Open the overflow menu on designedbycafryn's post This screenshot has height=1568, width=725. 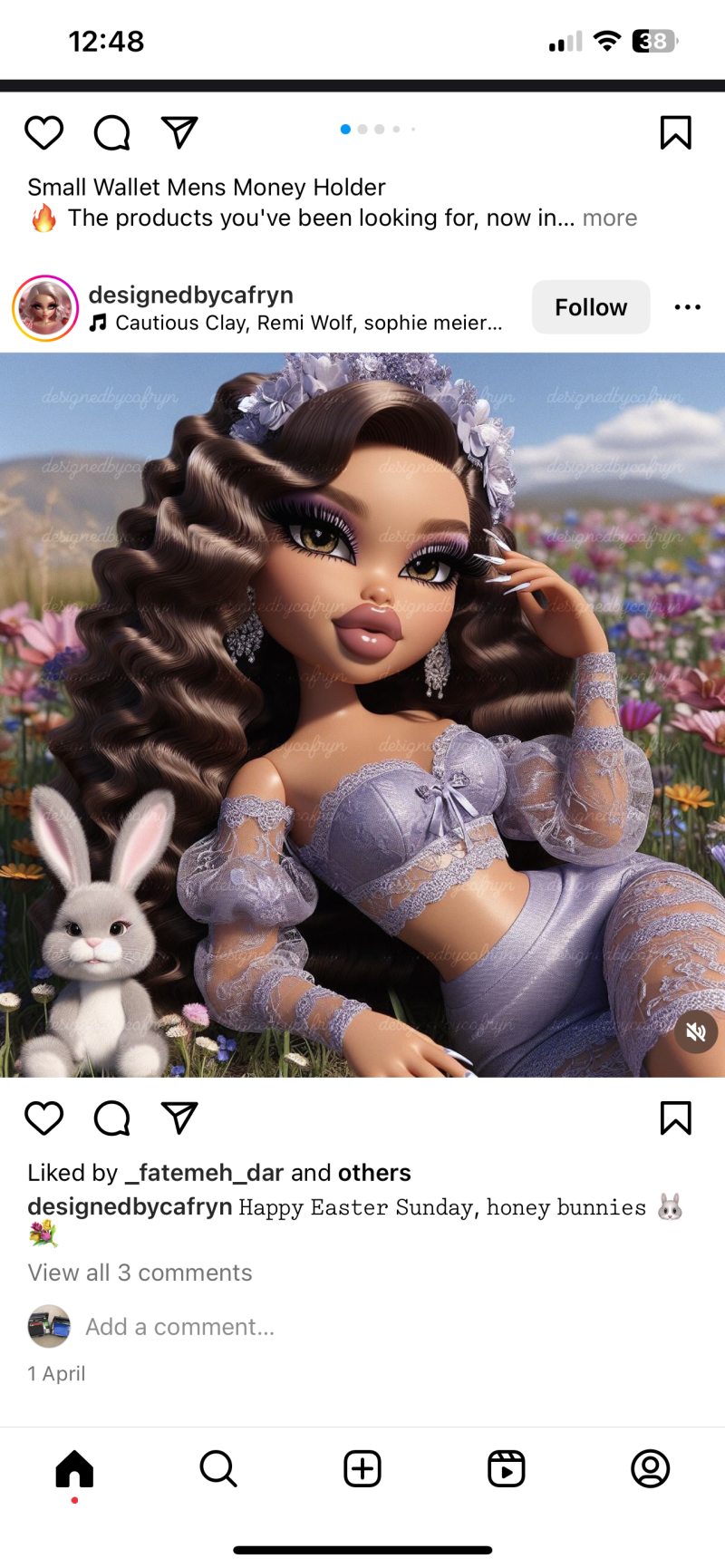687,307
